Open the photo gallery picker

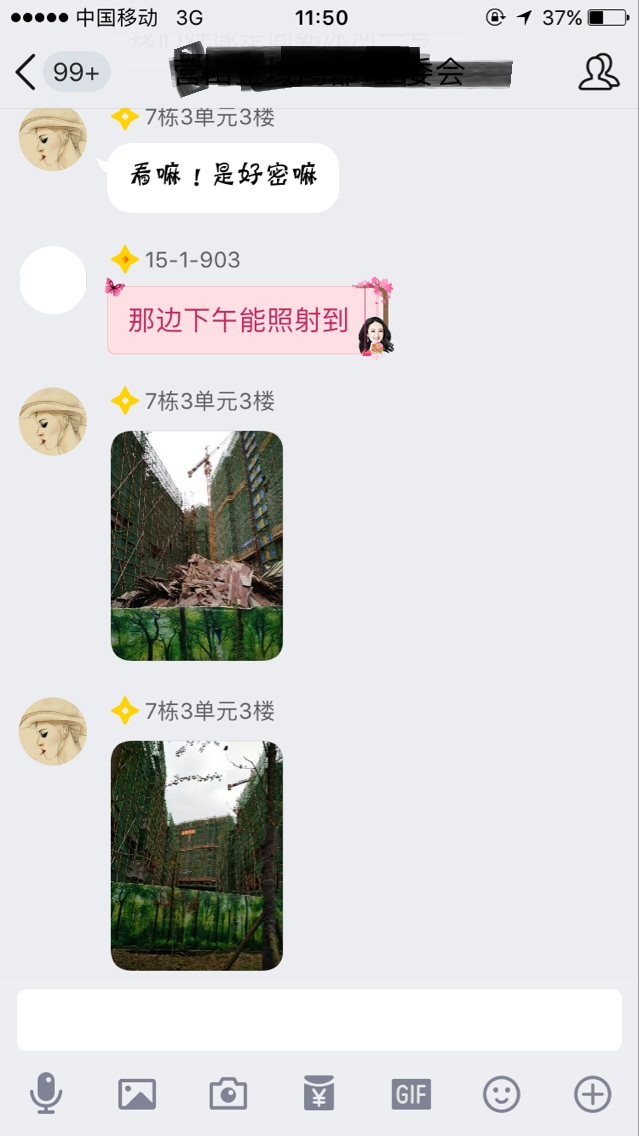tap(137, 1094)
